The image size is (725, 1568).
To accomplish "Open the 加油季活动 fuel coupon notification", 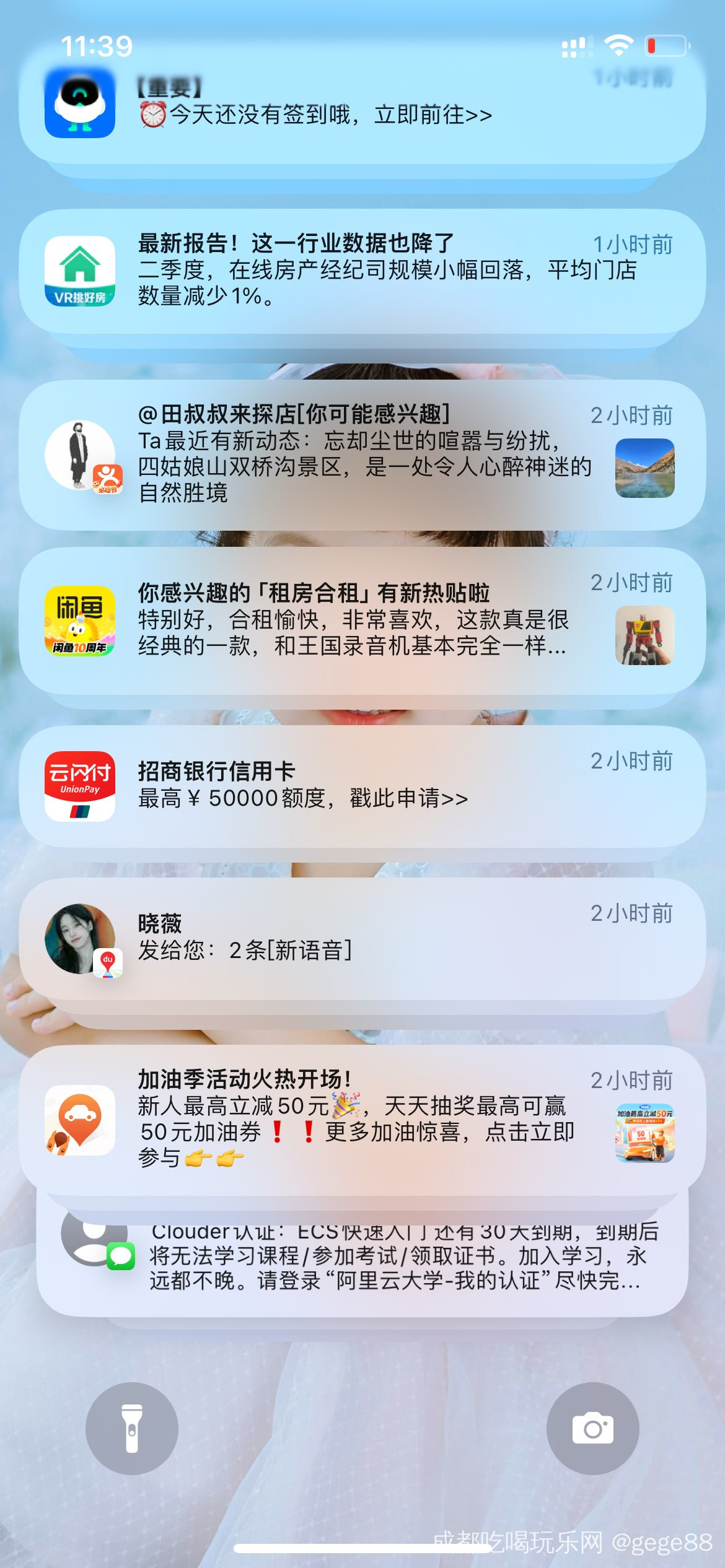I will point(362,1120).
